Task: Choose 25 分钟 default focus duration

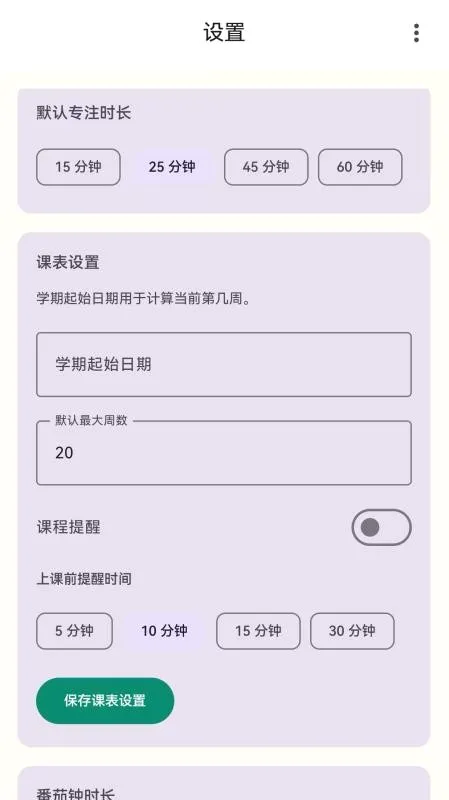Action: point(172,167)
